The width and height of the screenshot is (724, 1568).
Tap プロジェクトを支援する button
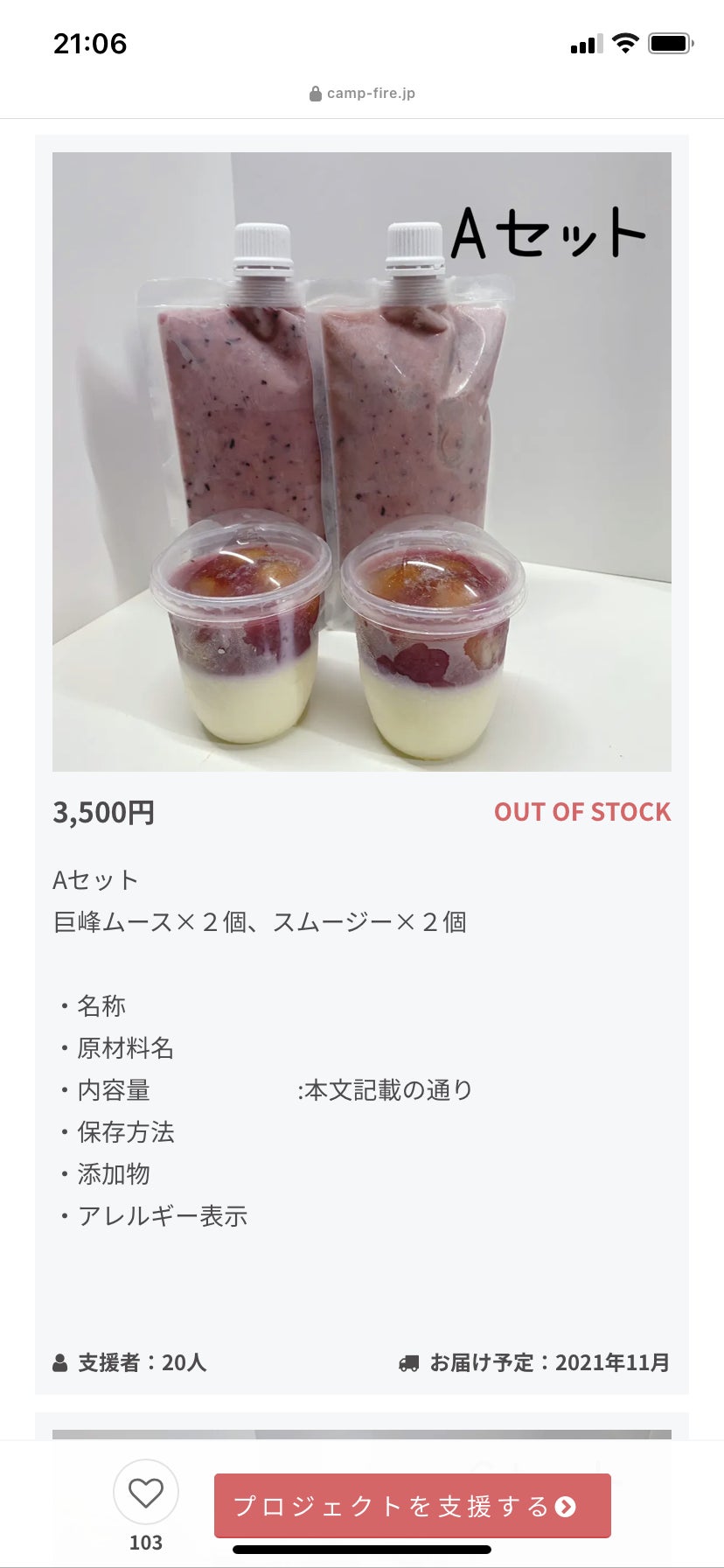[x=412, y=1506]
